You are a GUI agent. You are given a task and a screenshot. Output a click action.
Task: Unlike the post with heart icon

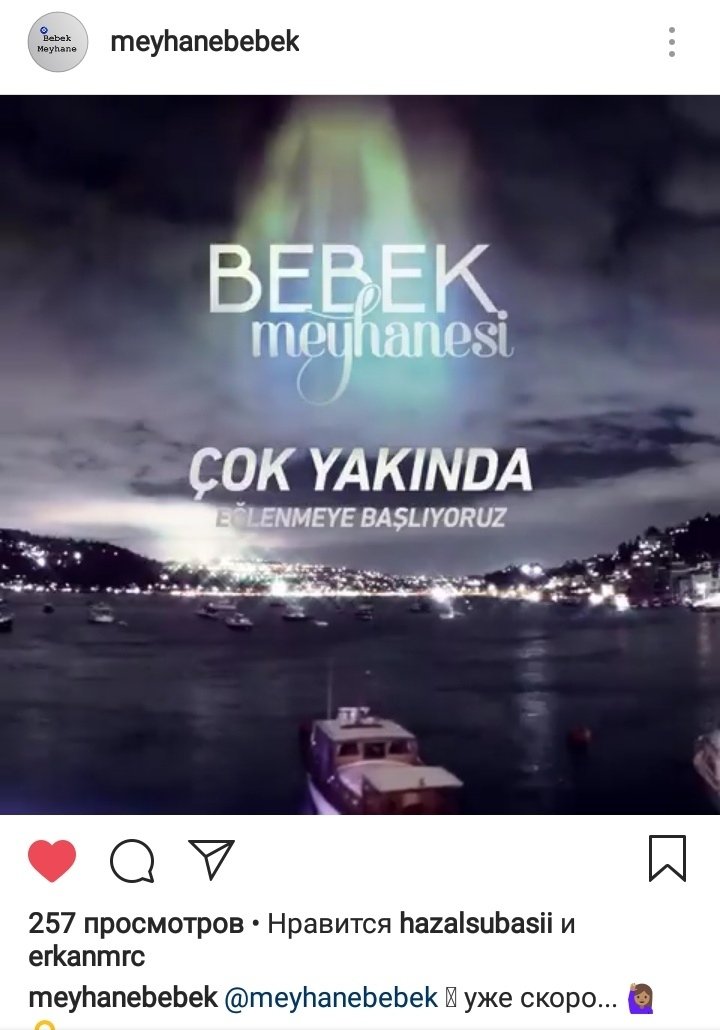point(52,860)
